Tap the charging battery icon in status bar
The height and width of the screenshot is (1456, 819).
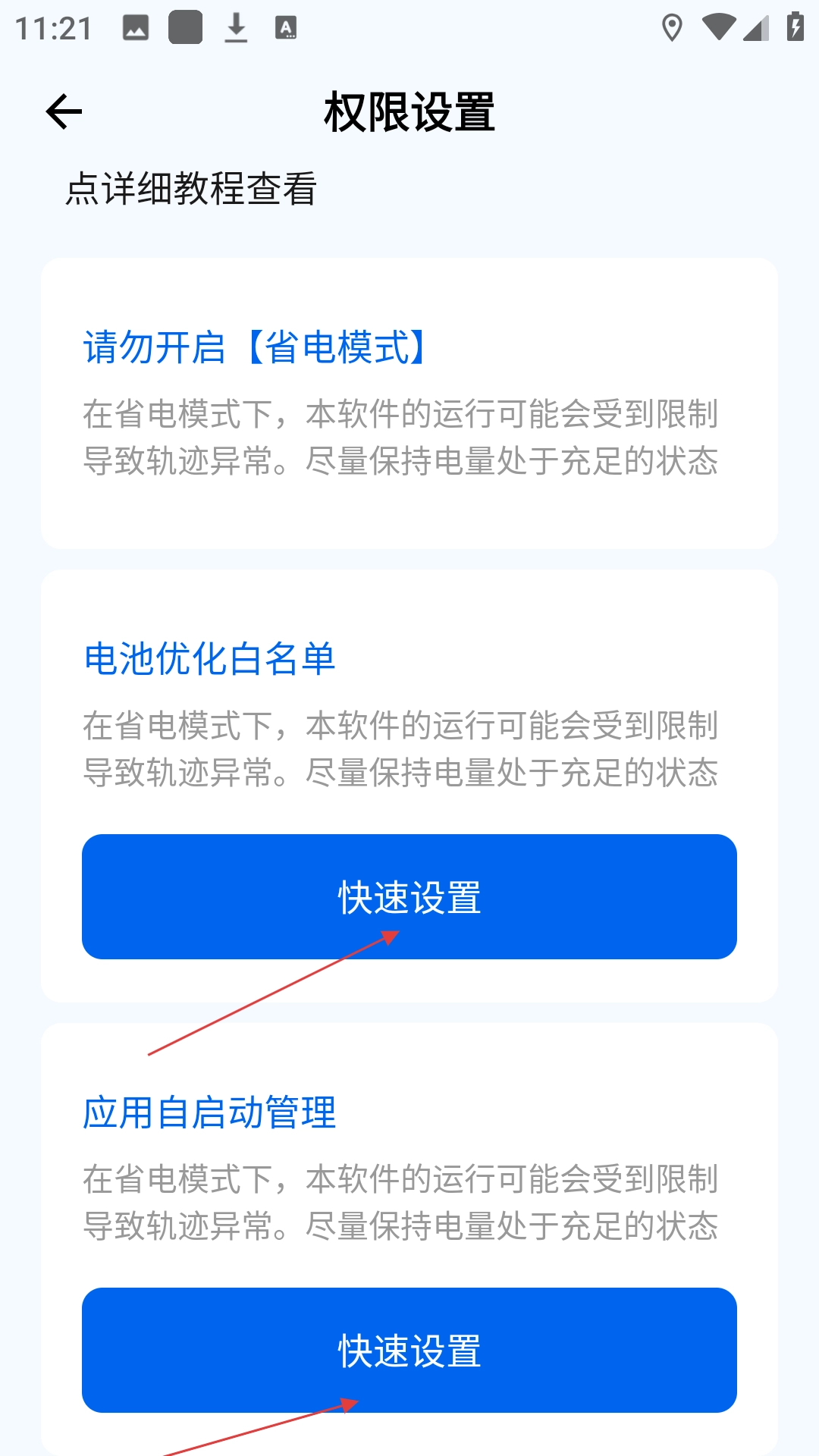pos(792,28)
